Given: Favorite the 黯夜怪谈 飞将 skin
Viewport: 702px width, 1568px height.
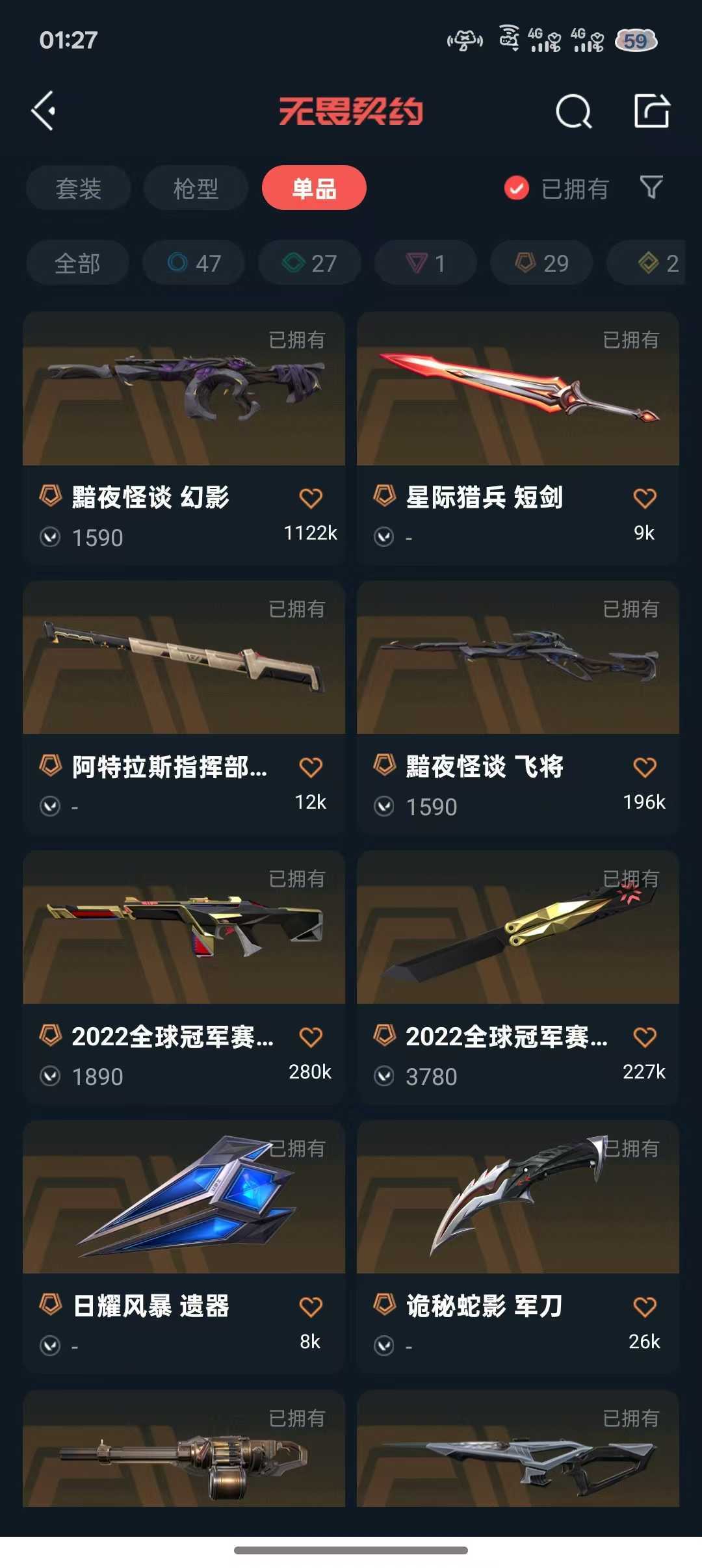Looking at the screenshot, I should (x=644, y=768).
